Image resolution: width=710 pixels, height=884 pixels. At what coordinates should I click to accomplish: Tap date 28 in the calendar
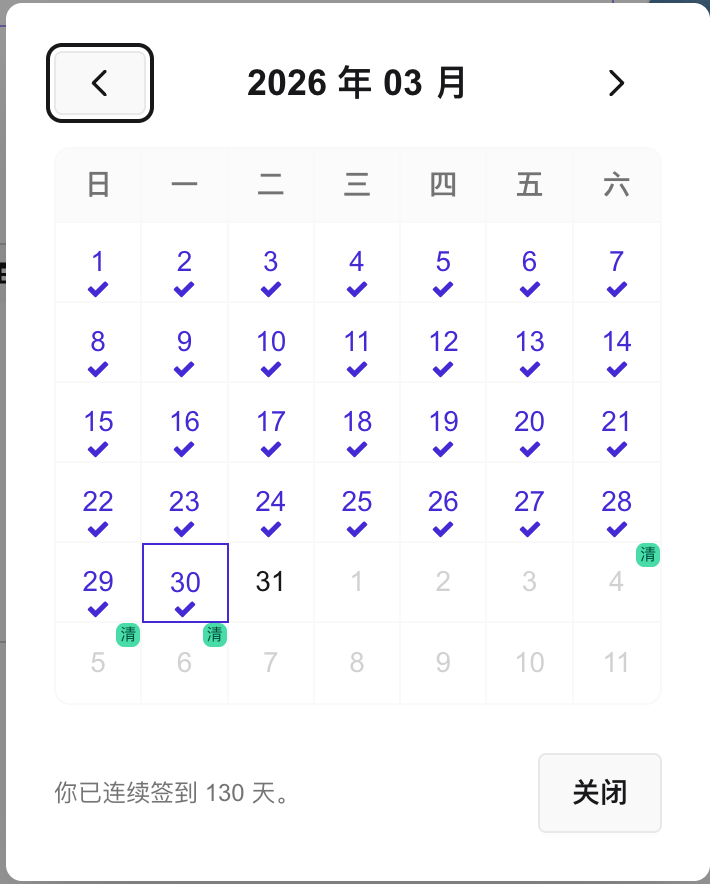(616, 504)
